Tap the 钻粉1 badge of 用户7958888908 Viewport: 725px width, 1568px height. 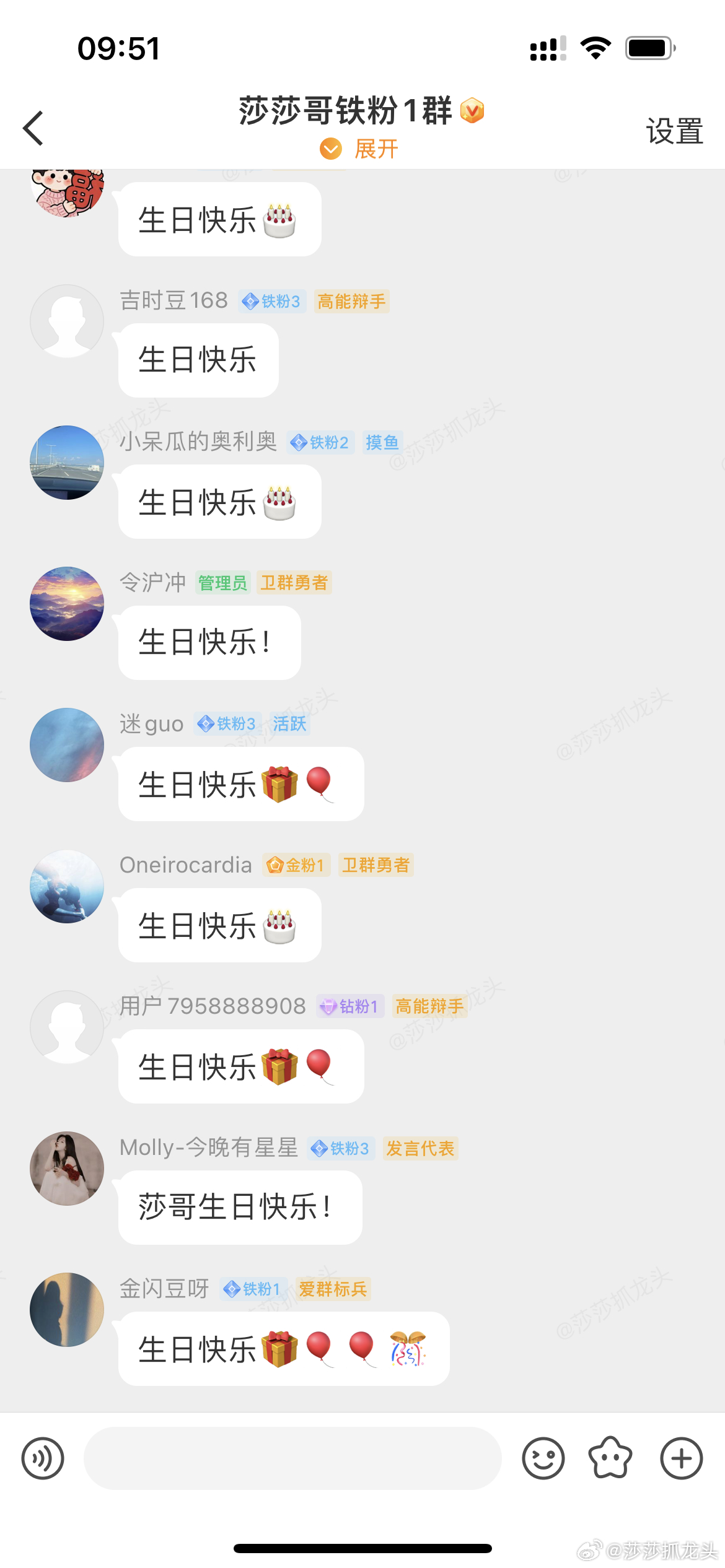[350, 1006]
